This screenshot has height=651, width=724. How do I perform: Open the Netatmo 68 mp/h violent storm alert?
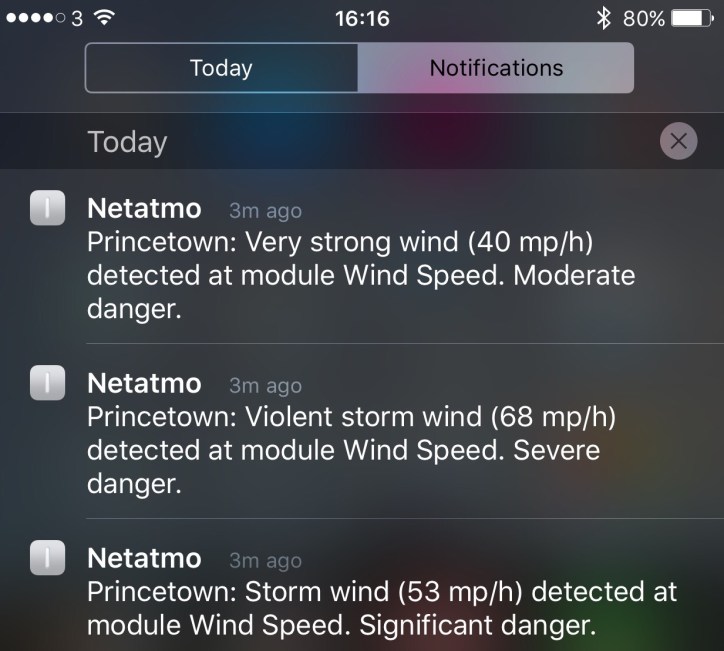tap(360, 434)
